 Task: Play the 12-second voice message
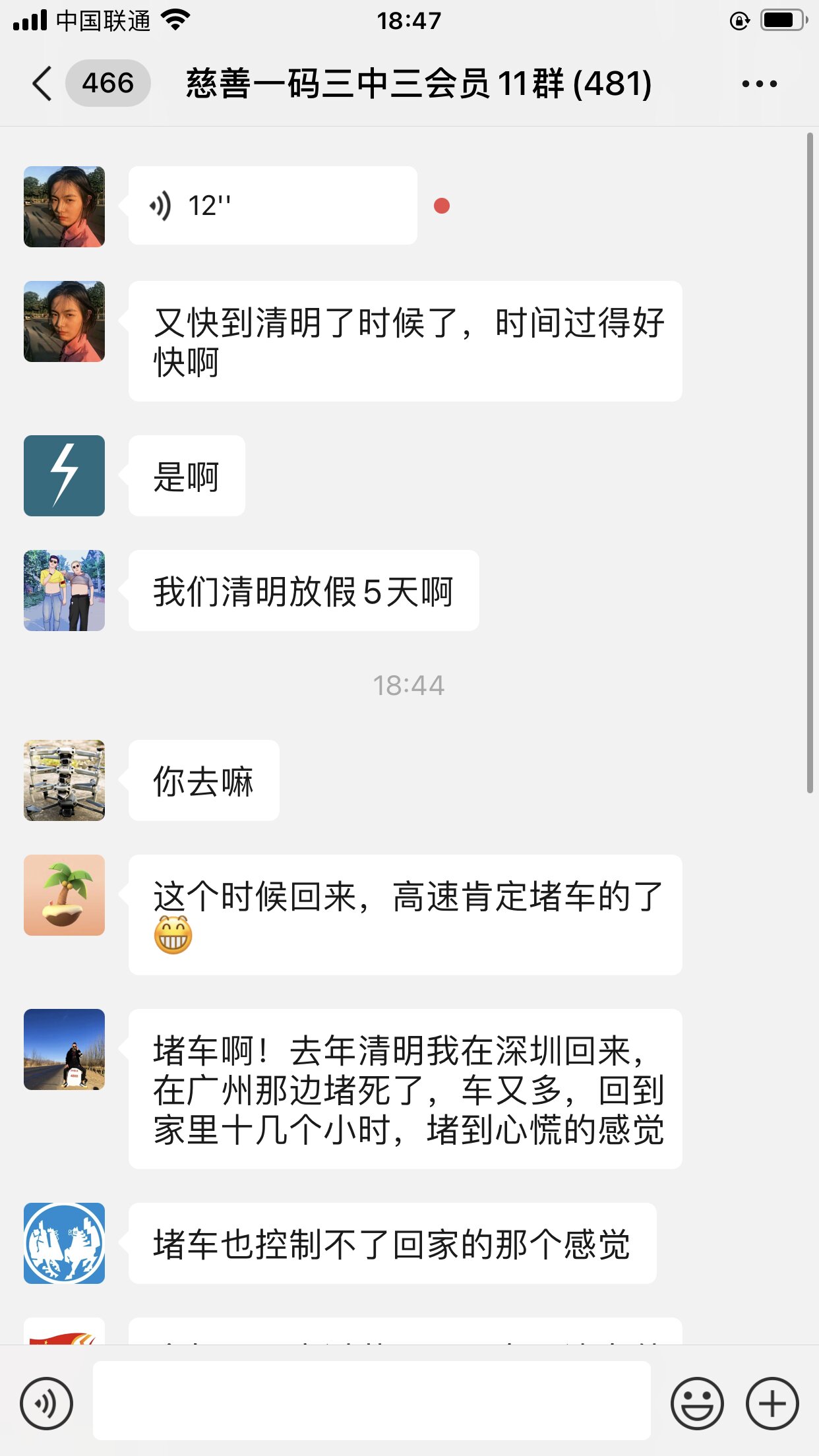pos(272,206)
